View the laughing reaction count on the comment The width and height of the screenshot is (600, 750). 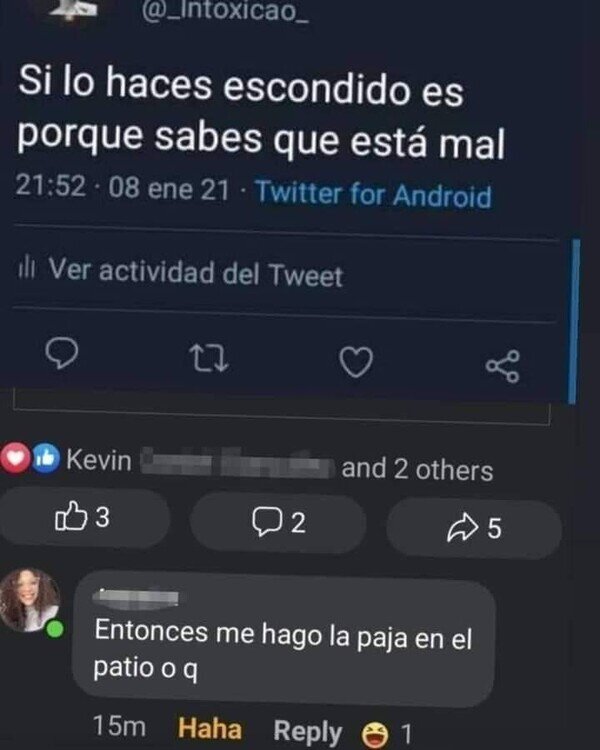[387, 733]
